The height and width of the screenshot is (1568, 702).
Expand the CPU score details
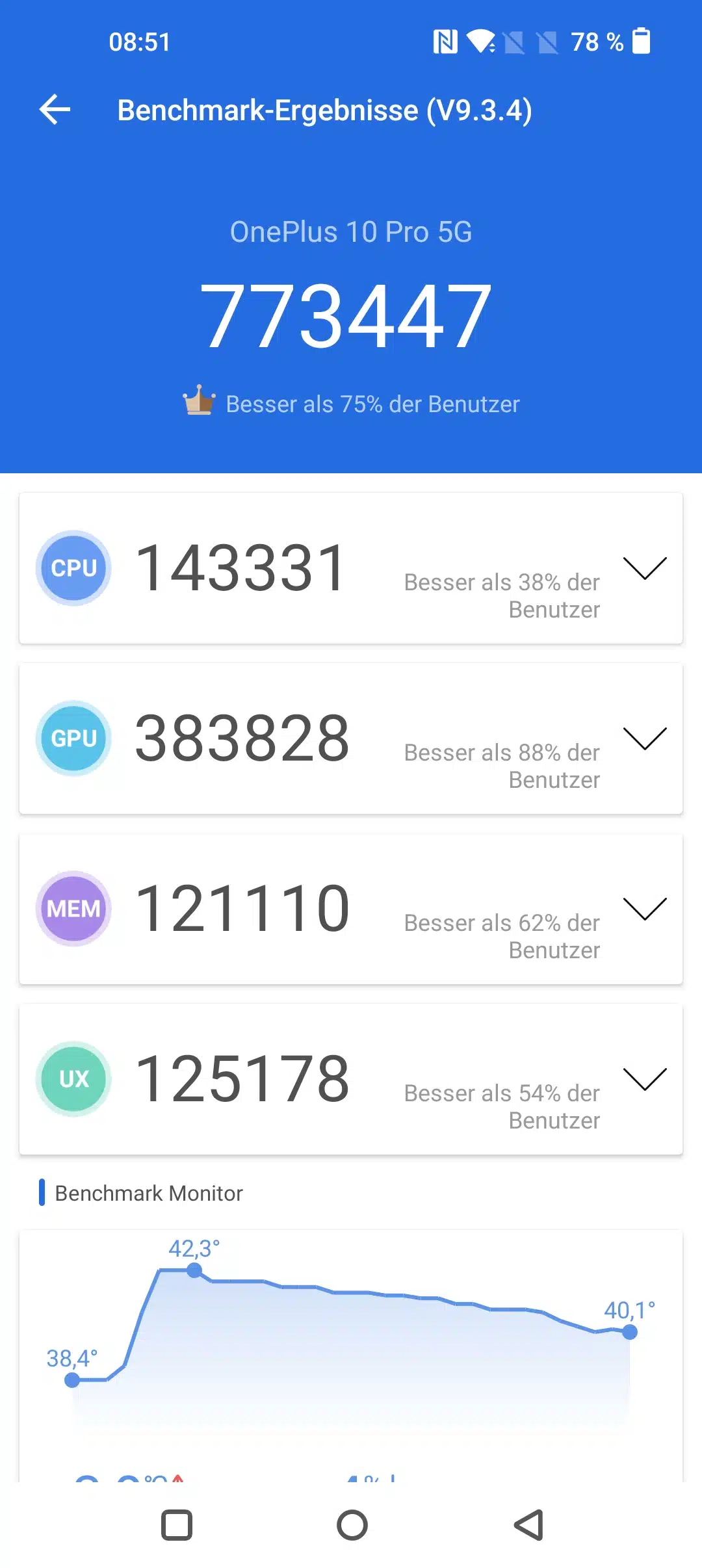pos(644,568)
